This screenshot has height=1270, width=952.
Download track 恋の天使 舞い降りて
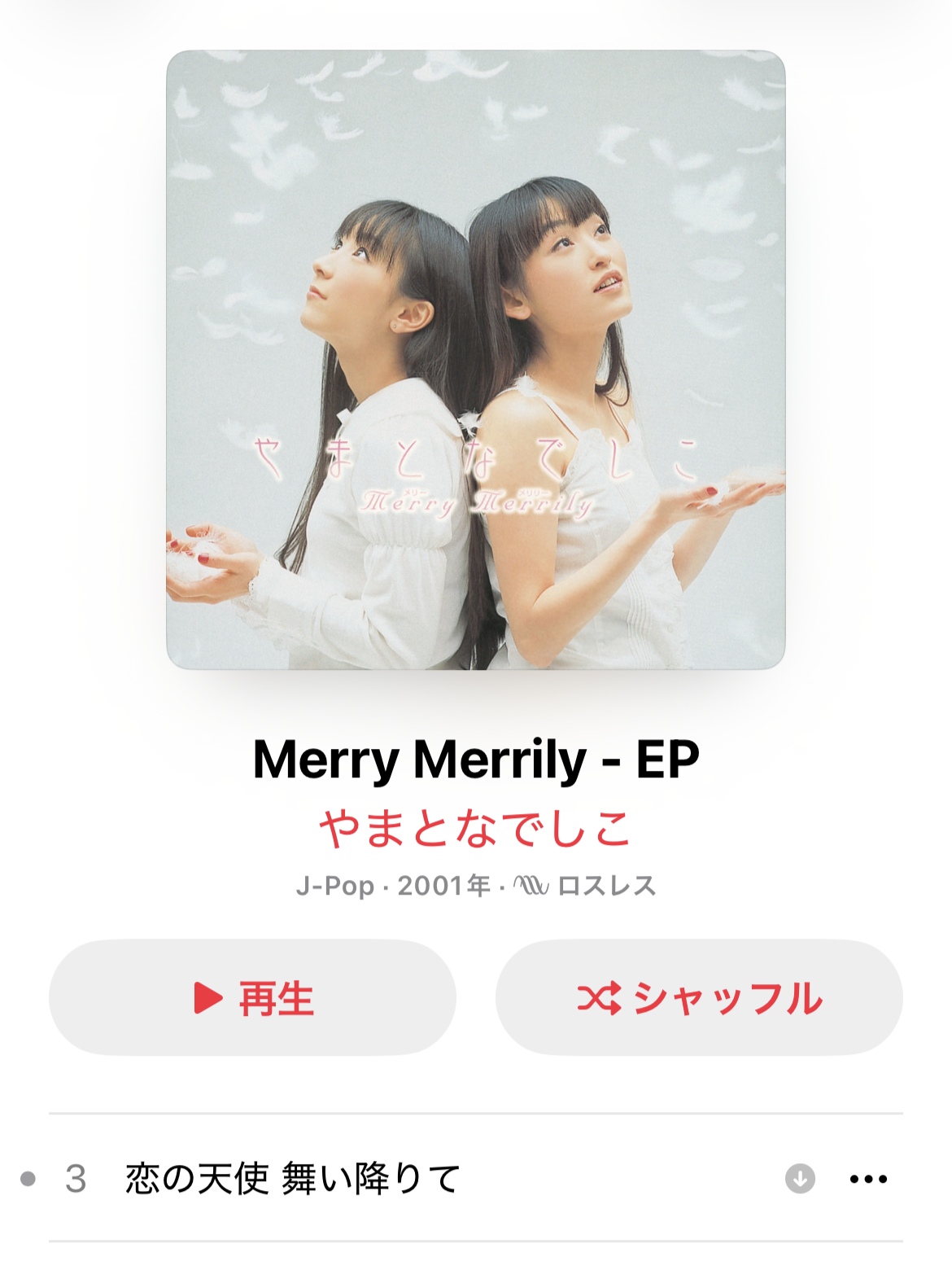click(800, 1179)
